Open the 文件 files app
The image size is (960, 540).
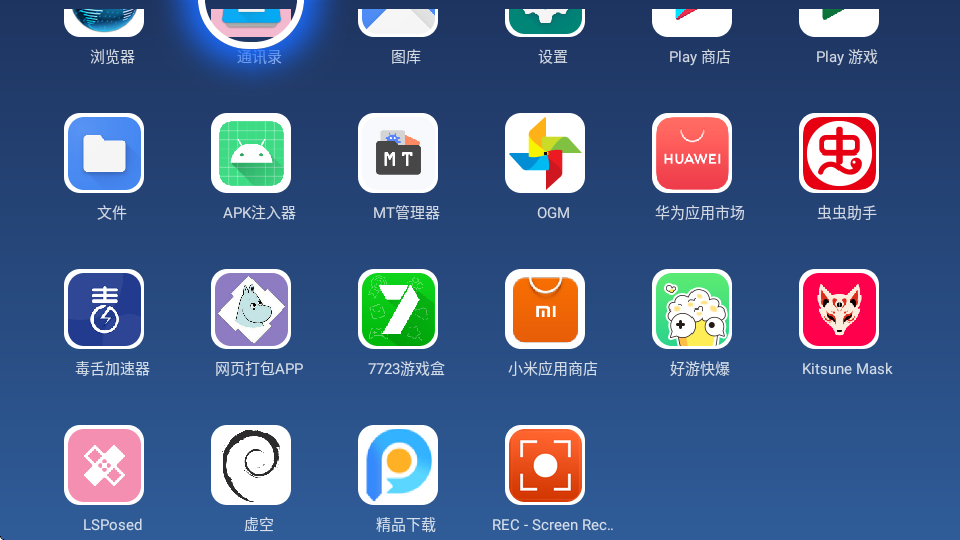pyautogui.click(x=104, y=153)
